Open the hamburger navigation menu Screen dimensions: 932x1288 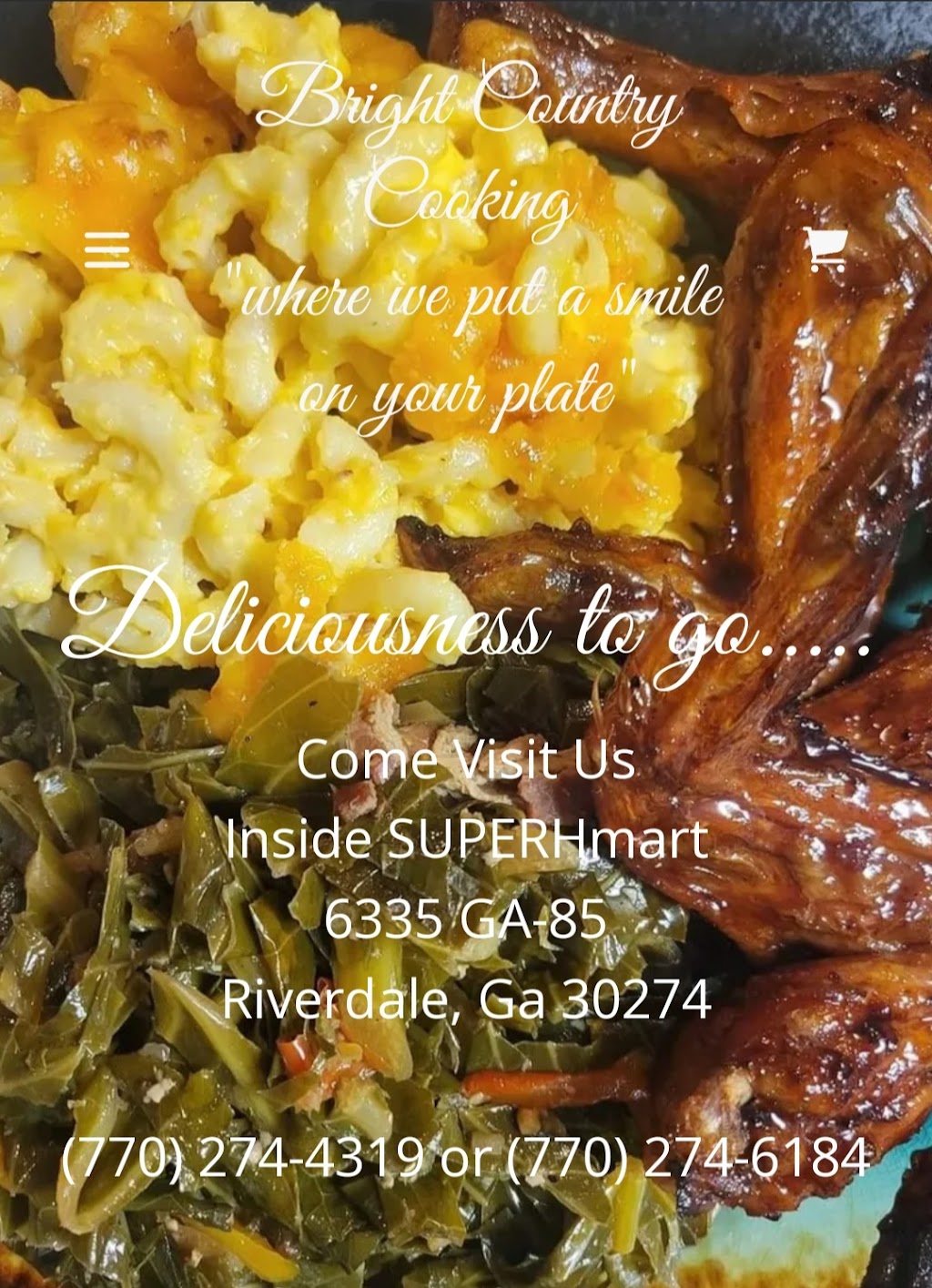[x=107, y=249]
